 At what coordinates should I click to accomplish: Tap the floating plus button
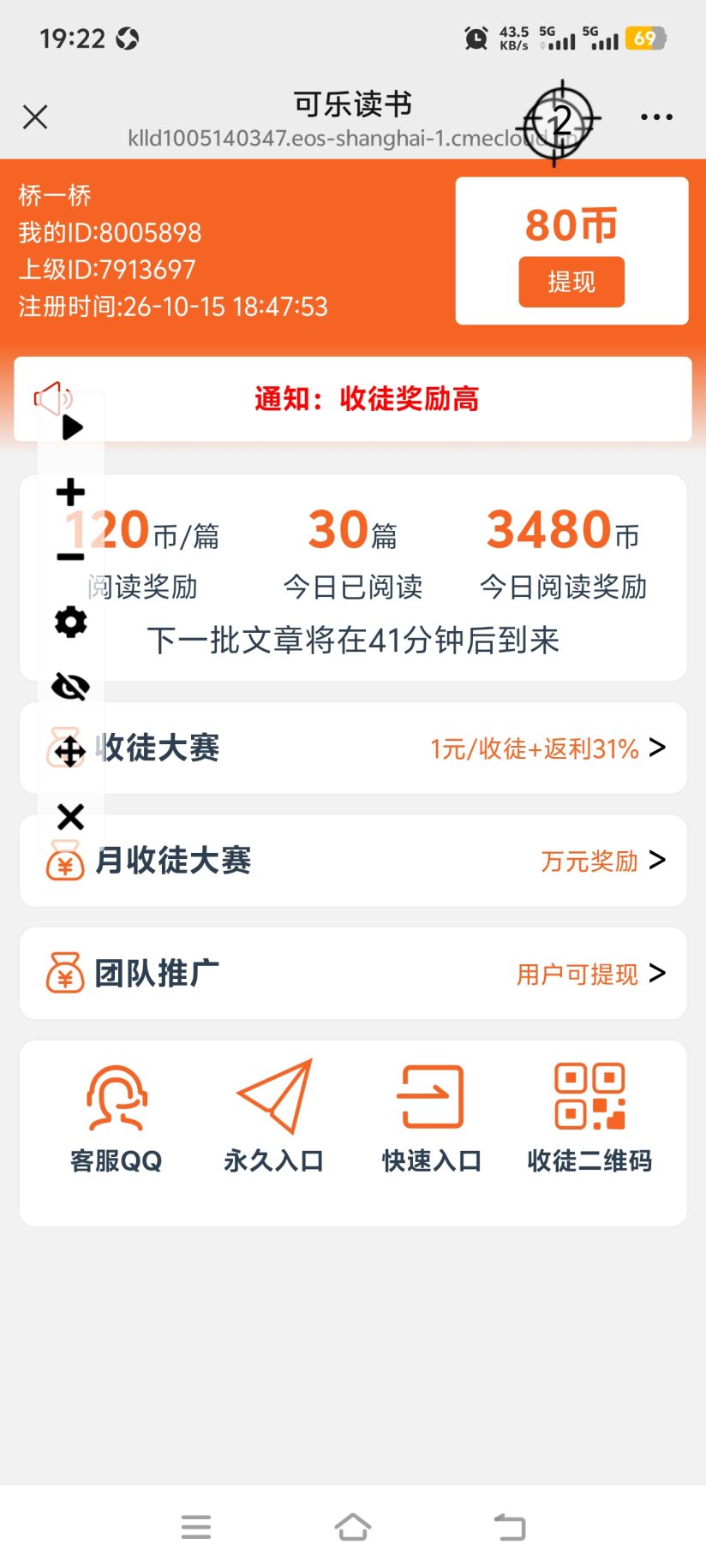(x=70, y=492)
